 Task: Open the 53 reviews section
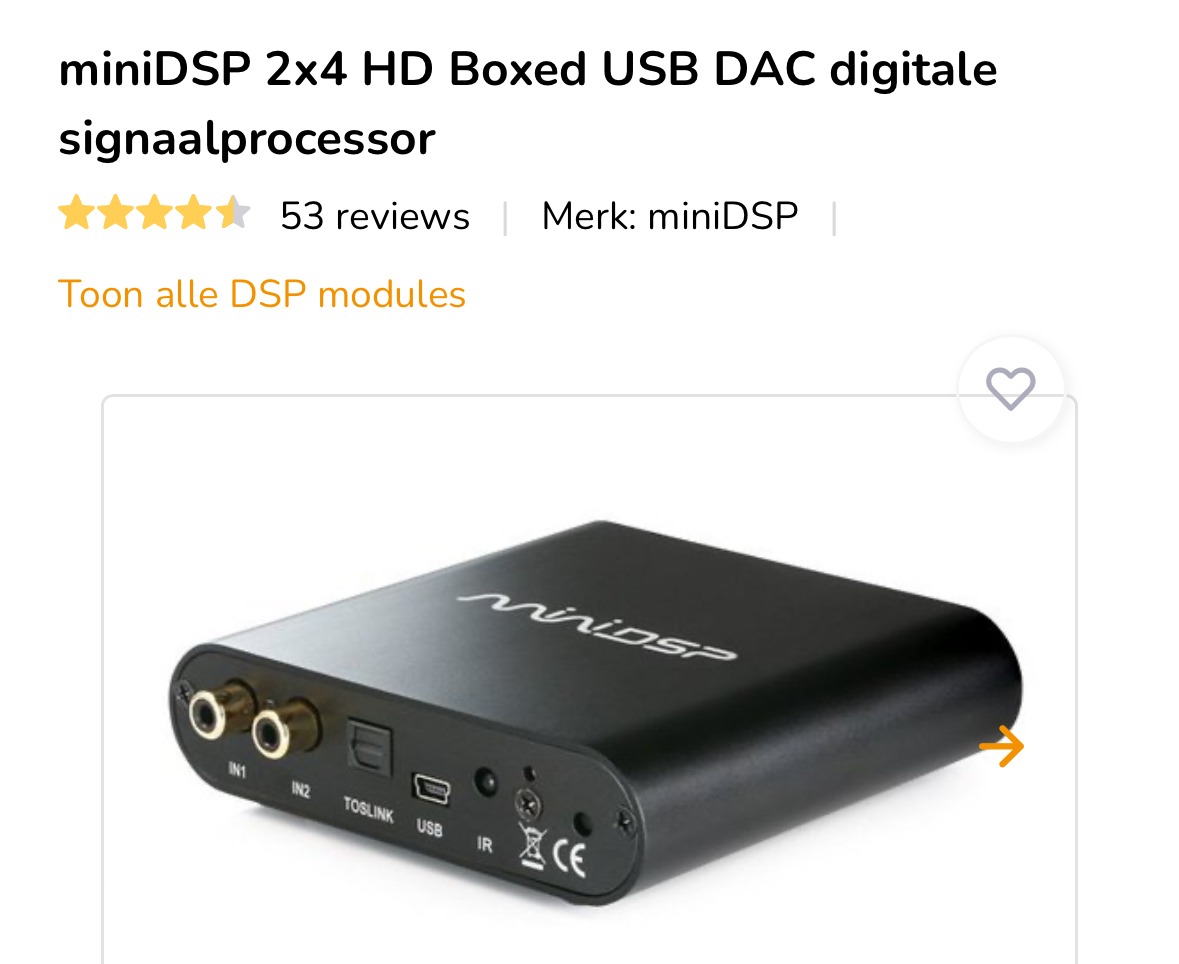pyautogui.click(x=374, y=216)
